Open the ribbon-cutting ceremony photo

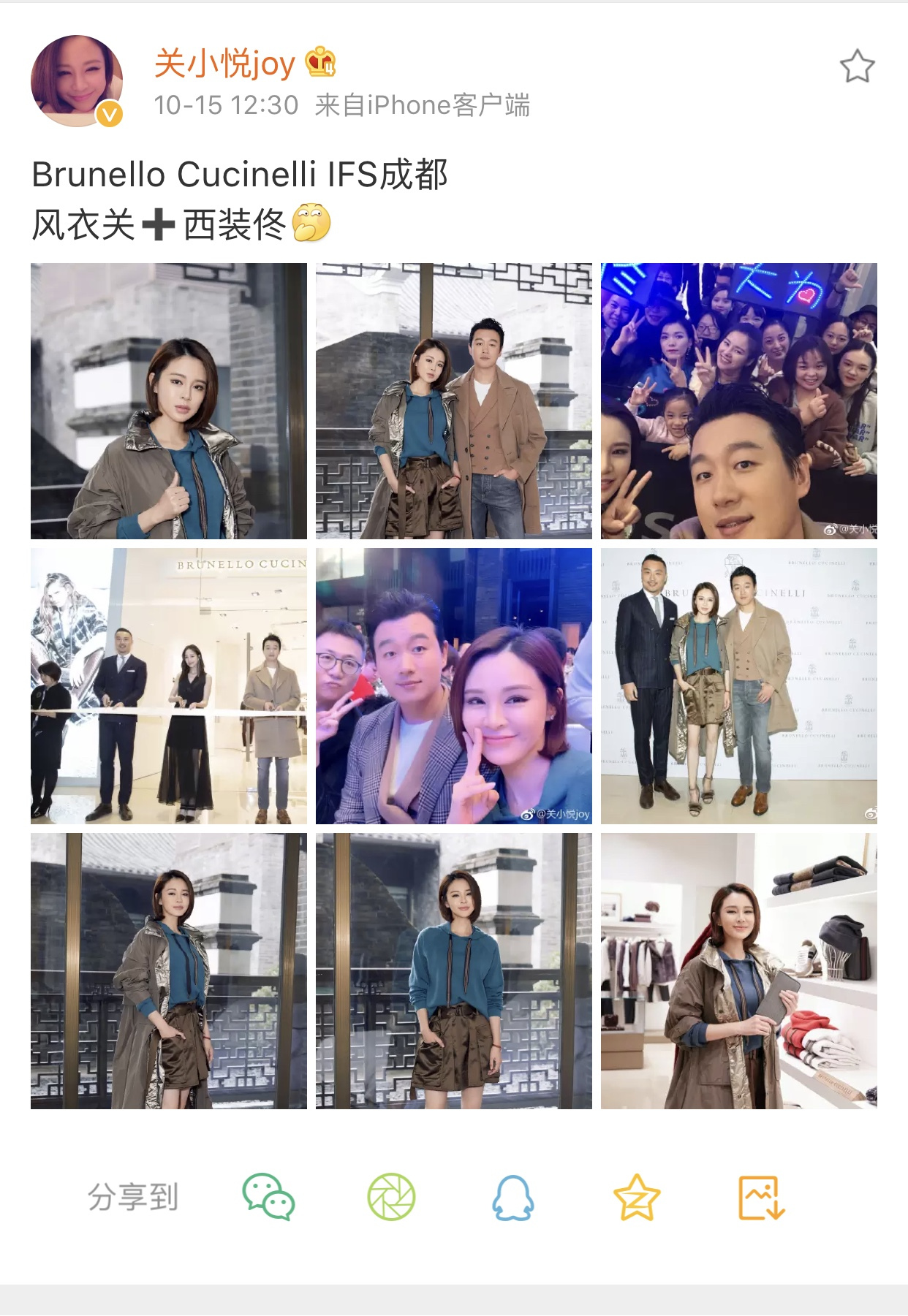[169, 686]
